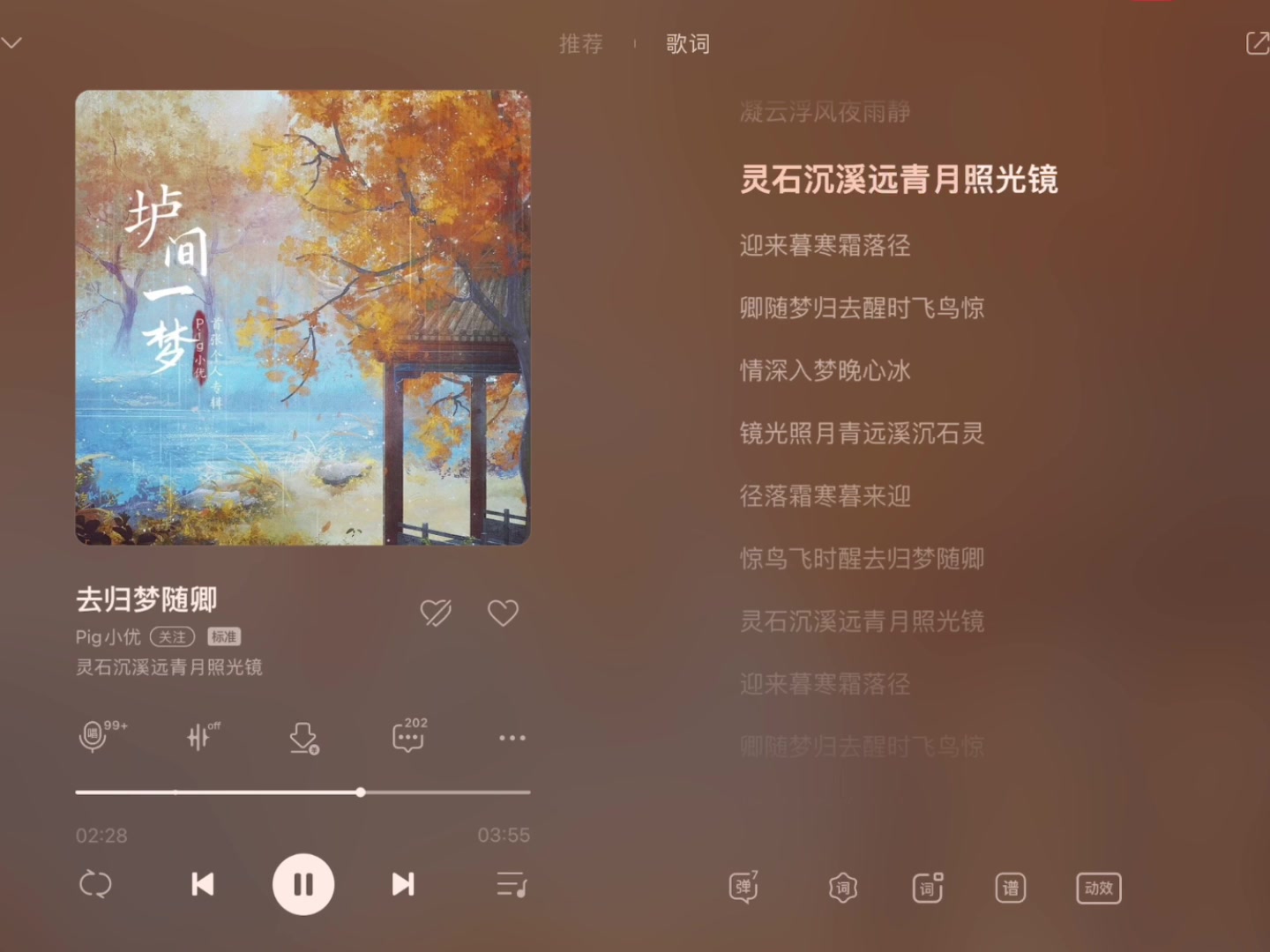The height and width of the screenshot is (952, 1270).
Task: Open the playlist queue
Action: click(x=512, y=884)
